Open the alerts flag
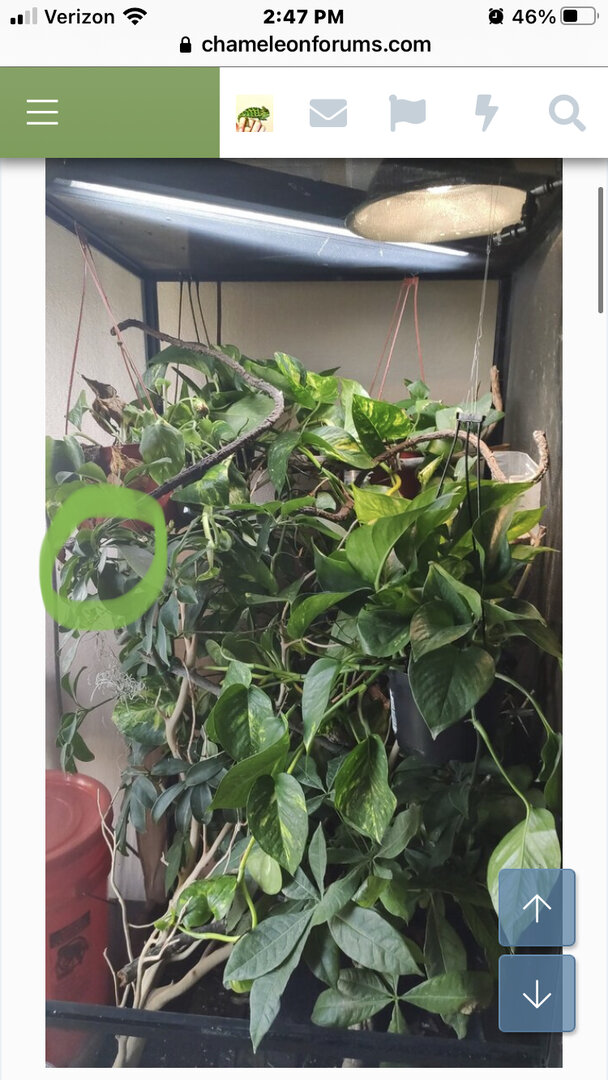This screenshot has height=1080, width=608. 408,113
